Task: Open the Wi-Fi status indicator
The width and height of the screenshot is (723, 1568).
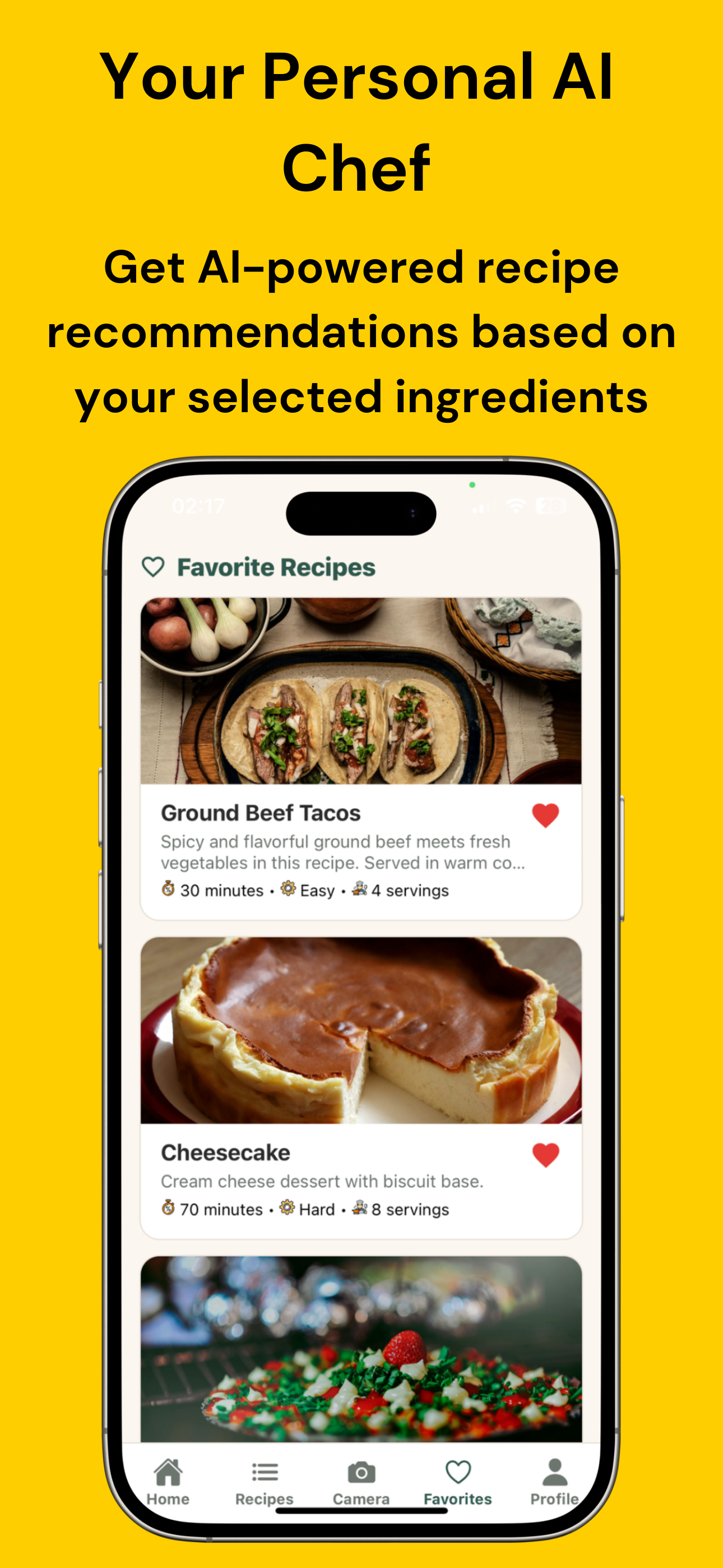Action: (516, 506)
